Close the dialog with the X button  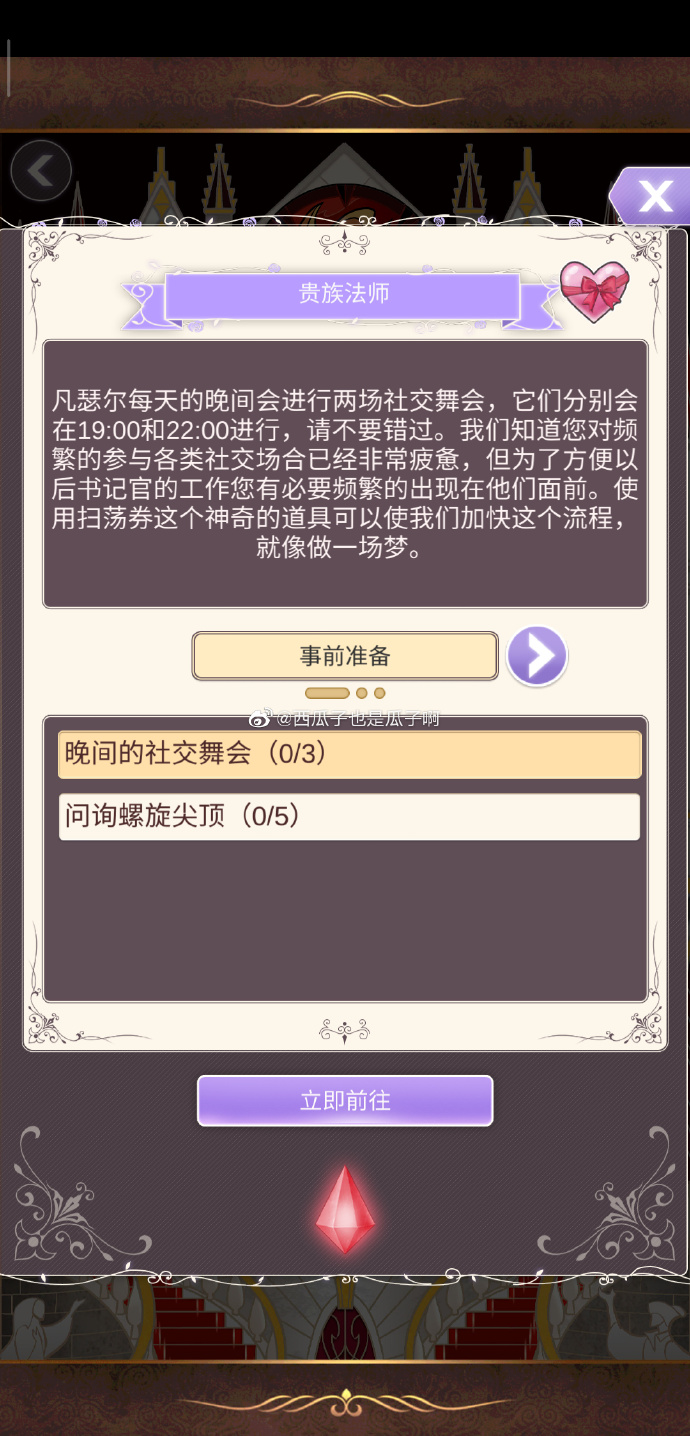tap(655, 197)
